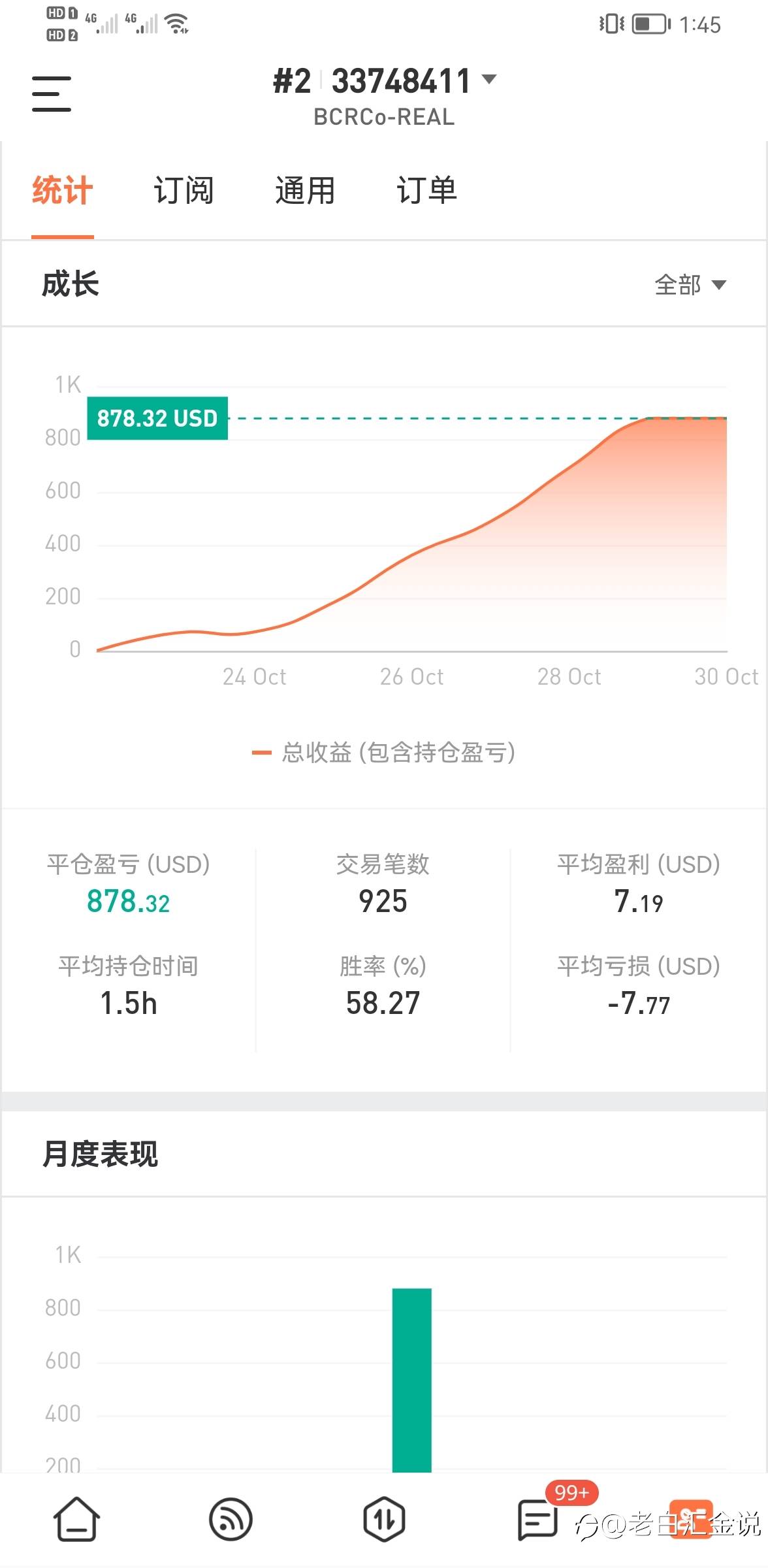This screenshot has height=1568, width=768.
Task: Switch to the 通用 tab
Action: tap(305, 191)
